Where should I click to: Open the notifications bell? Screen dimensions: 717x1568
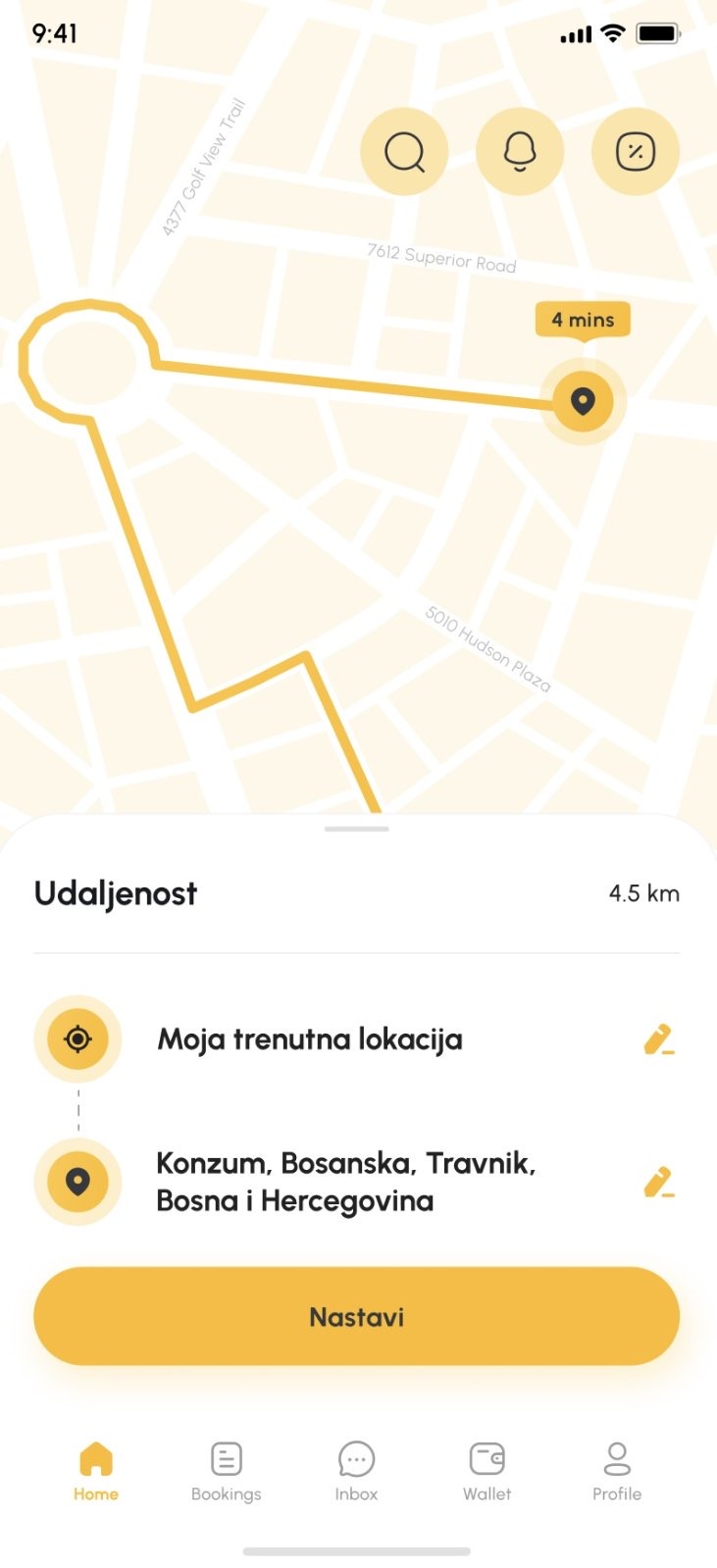[x=520, y=152]
